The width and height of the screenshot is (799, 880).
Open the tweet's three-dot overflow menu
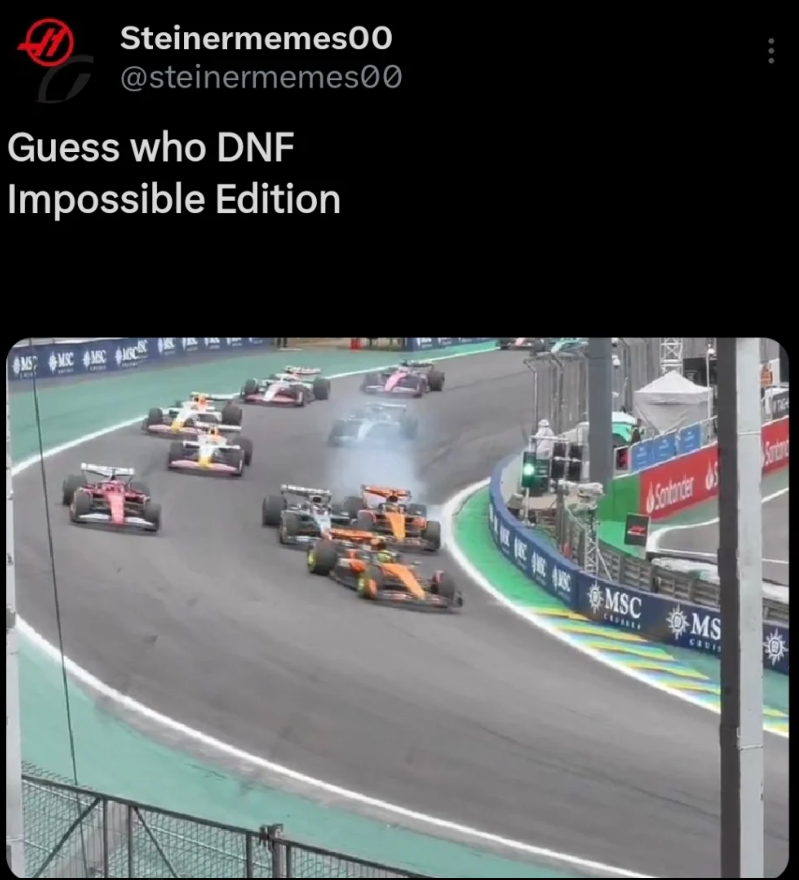tap(770, 50)
